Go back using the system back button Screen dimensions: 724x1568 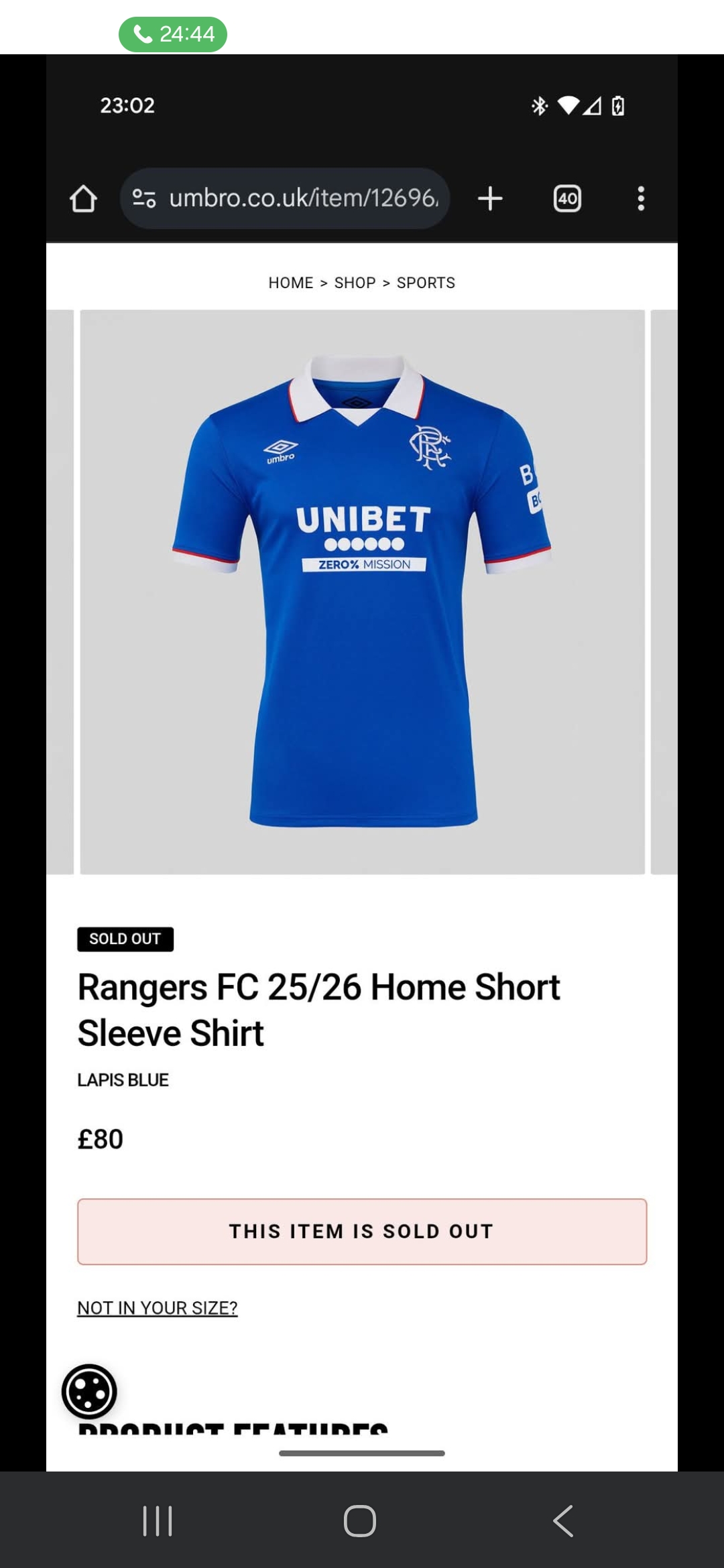click(x=563, y=1520)
